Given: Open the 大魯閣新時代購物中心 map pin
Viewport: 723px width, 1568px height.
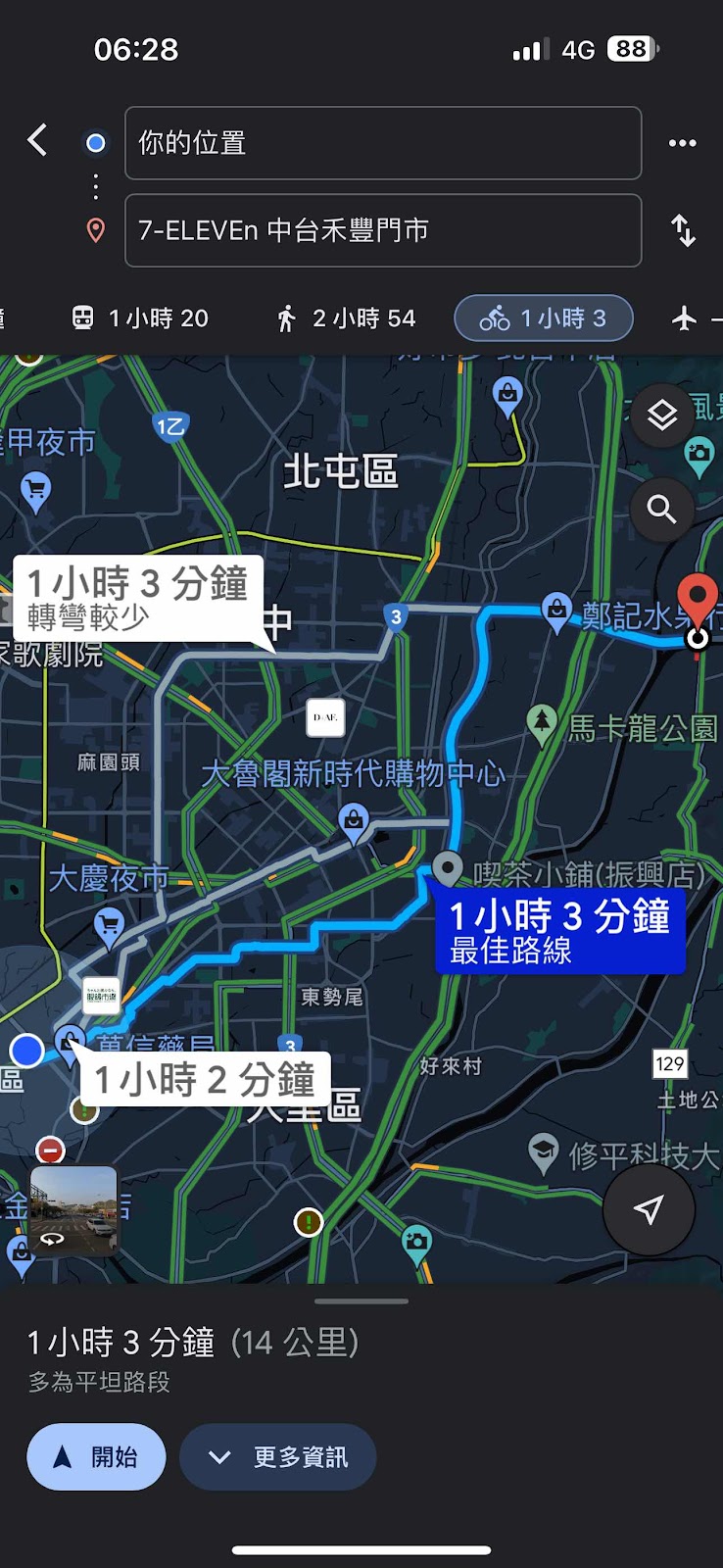Looking at the screenshot, I should (354, 819).
